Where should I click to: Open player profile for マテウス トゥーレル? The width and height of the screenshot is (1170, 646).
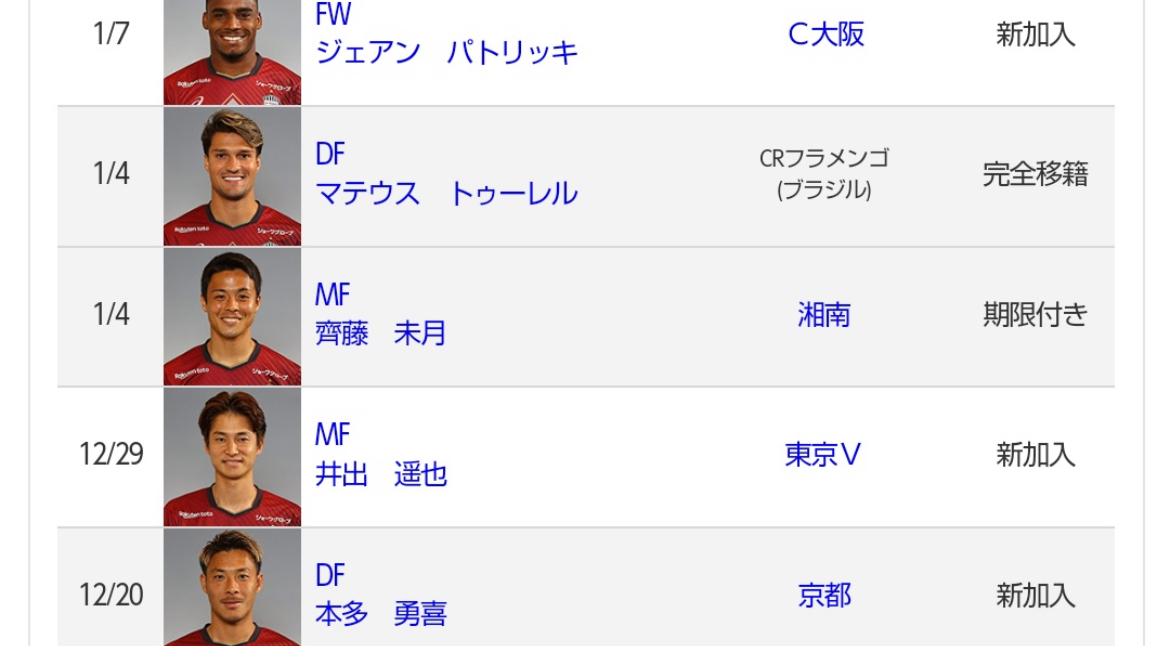446,193
